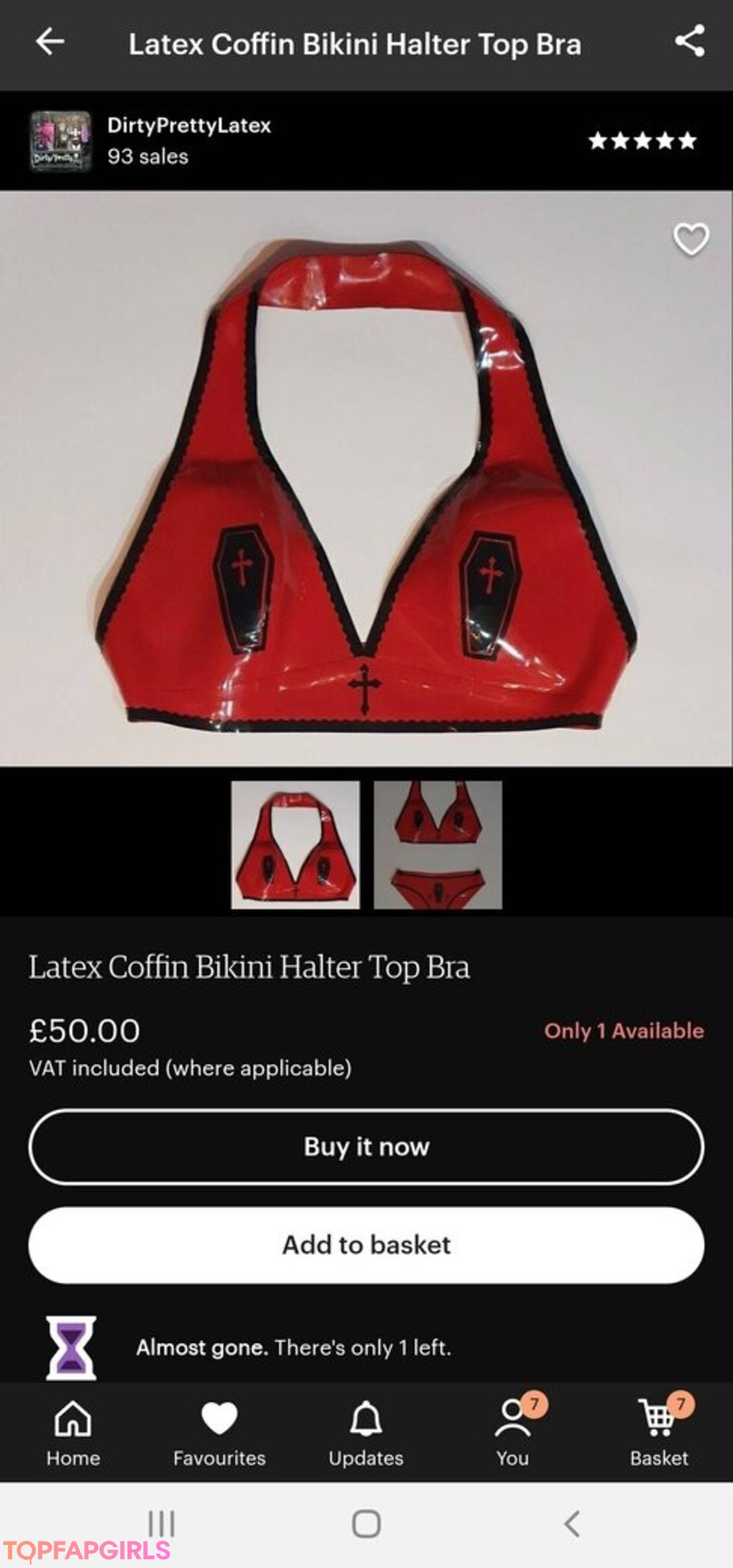The width and height of the screenshot is (733, 1568).
Task: Add this item to favourites with the heart
Action: pyautogui.click(x=690, y=240)
